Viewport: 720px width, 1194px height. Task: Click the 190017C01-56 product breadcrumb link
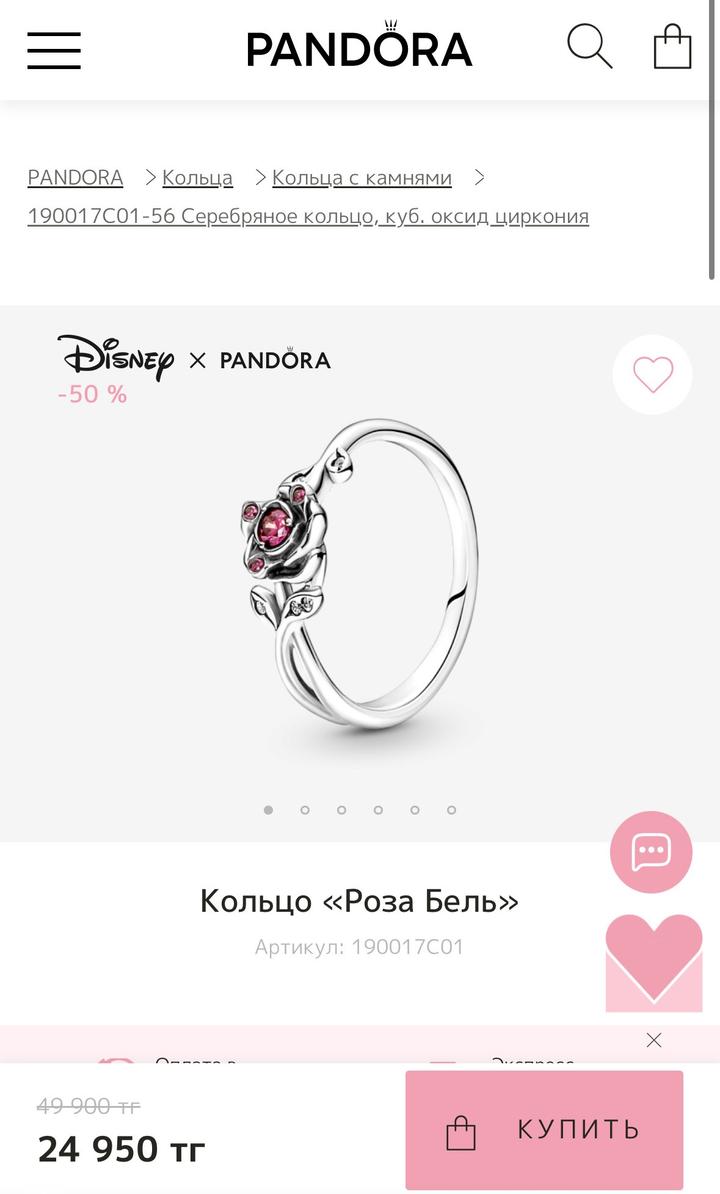(x=308, y=216)
